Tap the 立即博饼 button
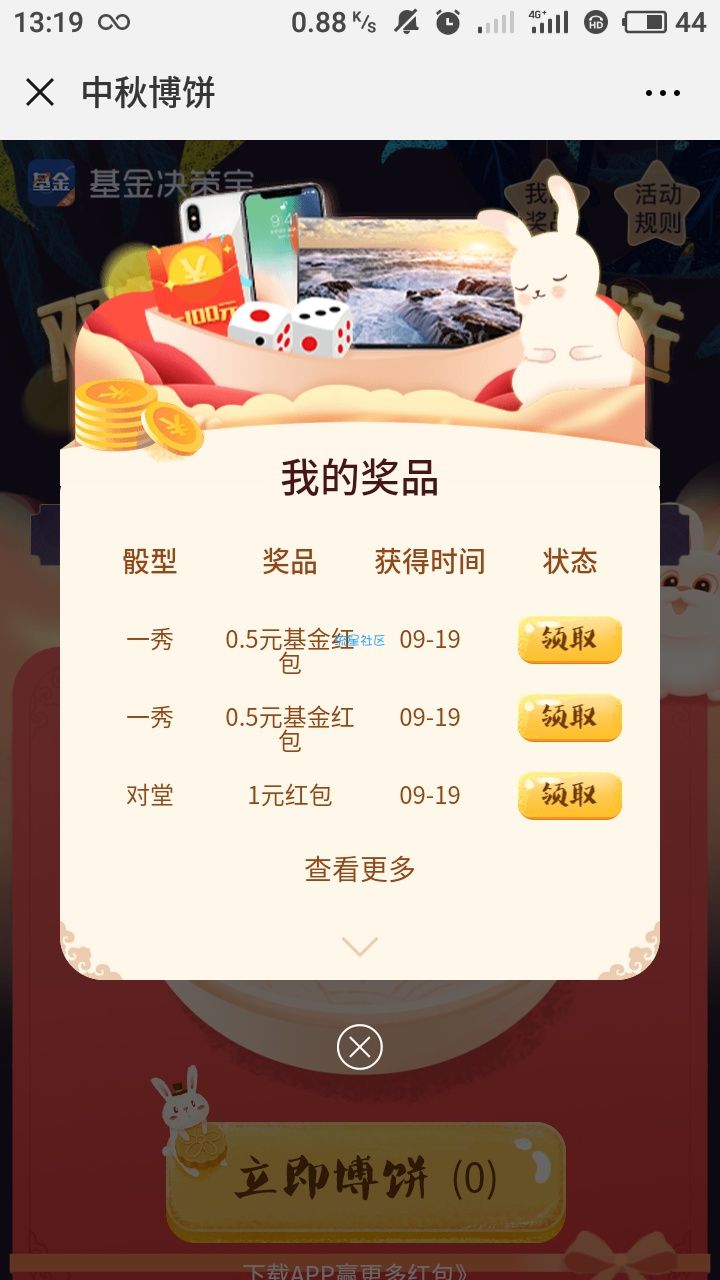Image resolution: width=720 pixels, height=1280 pixels. coord(366,1180)
